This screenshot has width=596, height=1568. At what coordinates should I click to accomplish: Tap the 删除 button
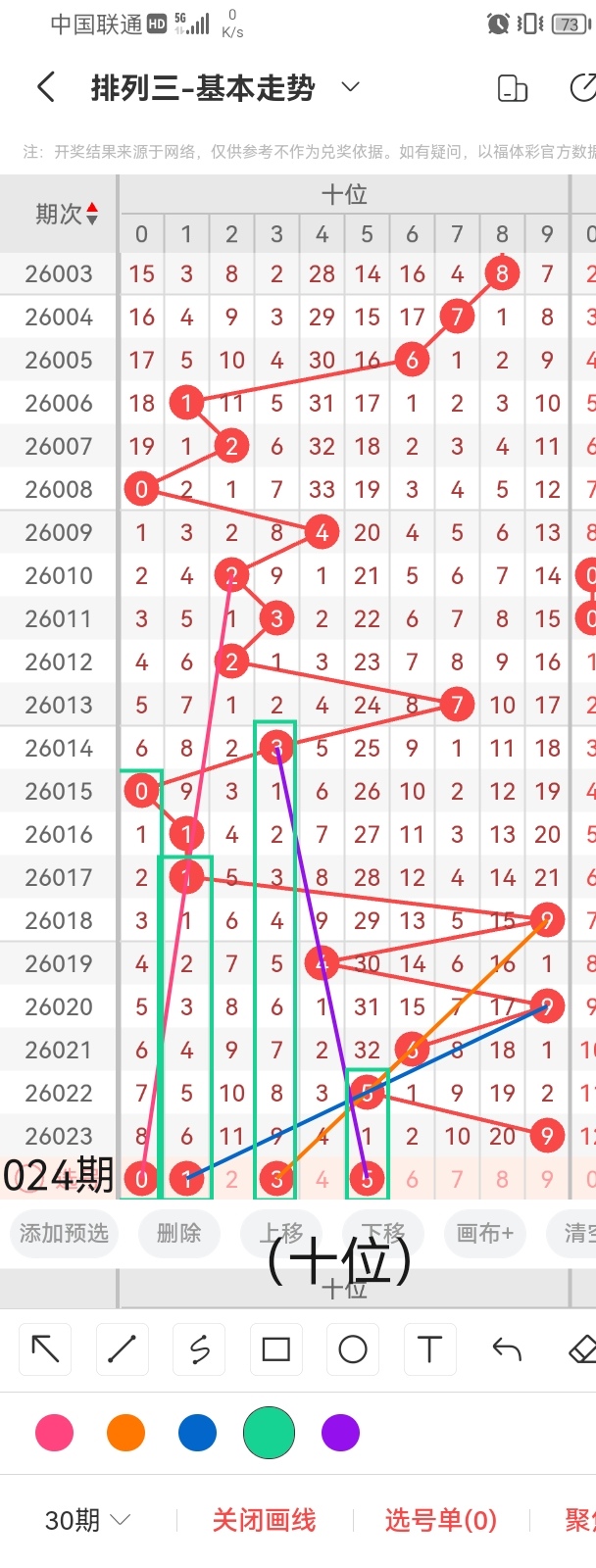178,1233
